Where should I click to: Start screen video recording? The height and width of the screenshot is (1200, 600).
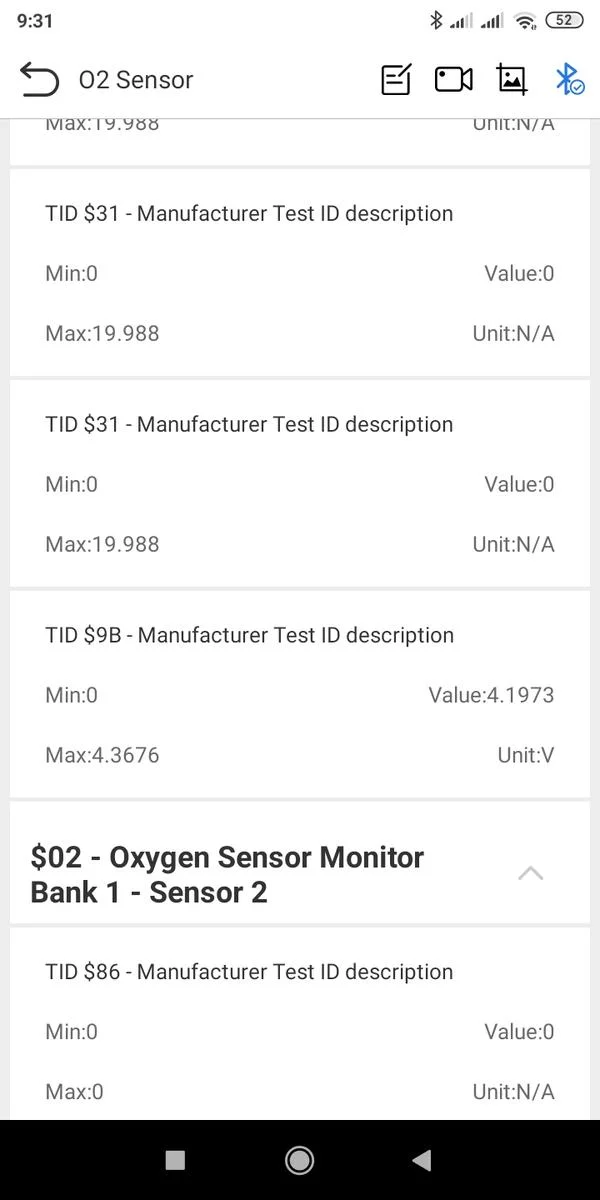click(x=454, y=80)
